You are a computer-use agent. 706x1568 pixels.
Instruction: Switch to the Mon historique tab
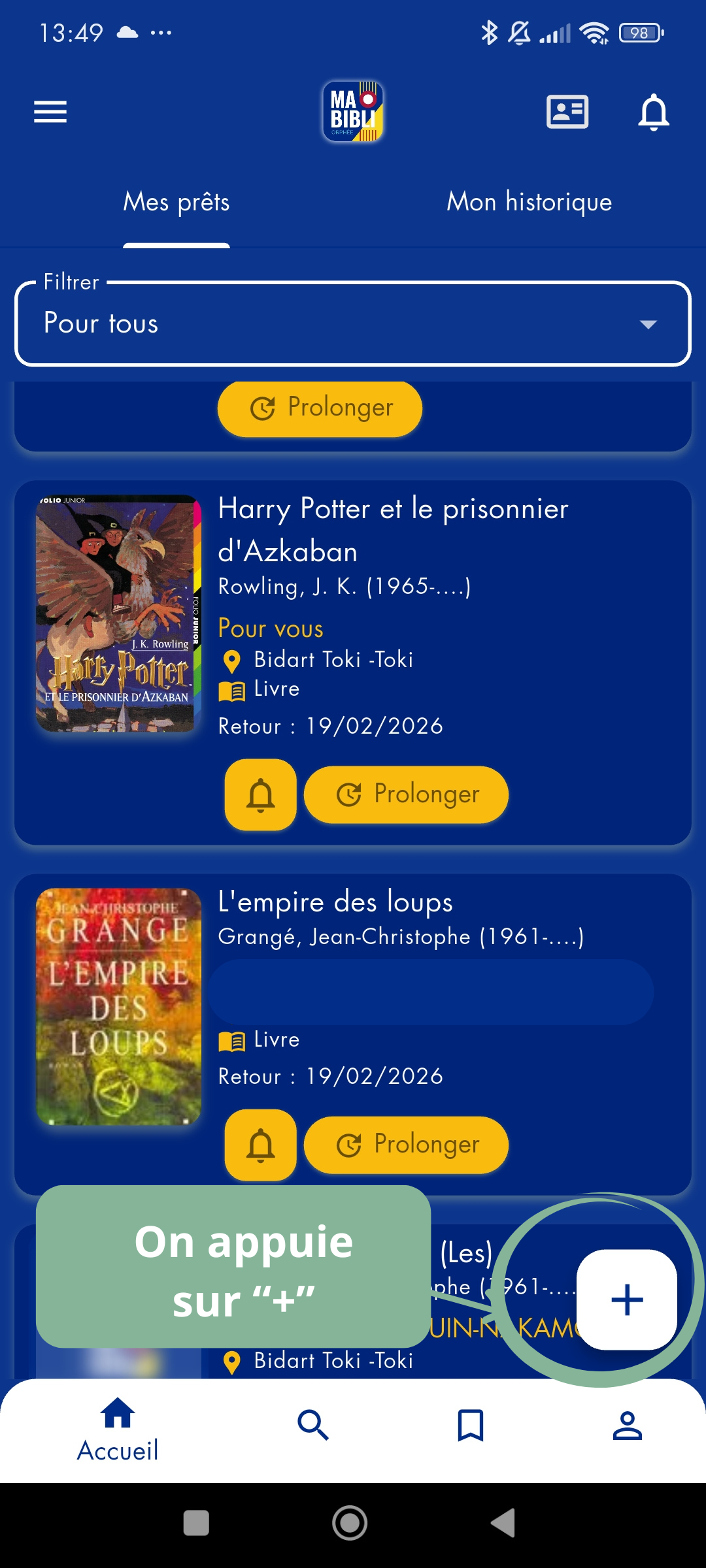tap(529, 203)
